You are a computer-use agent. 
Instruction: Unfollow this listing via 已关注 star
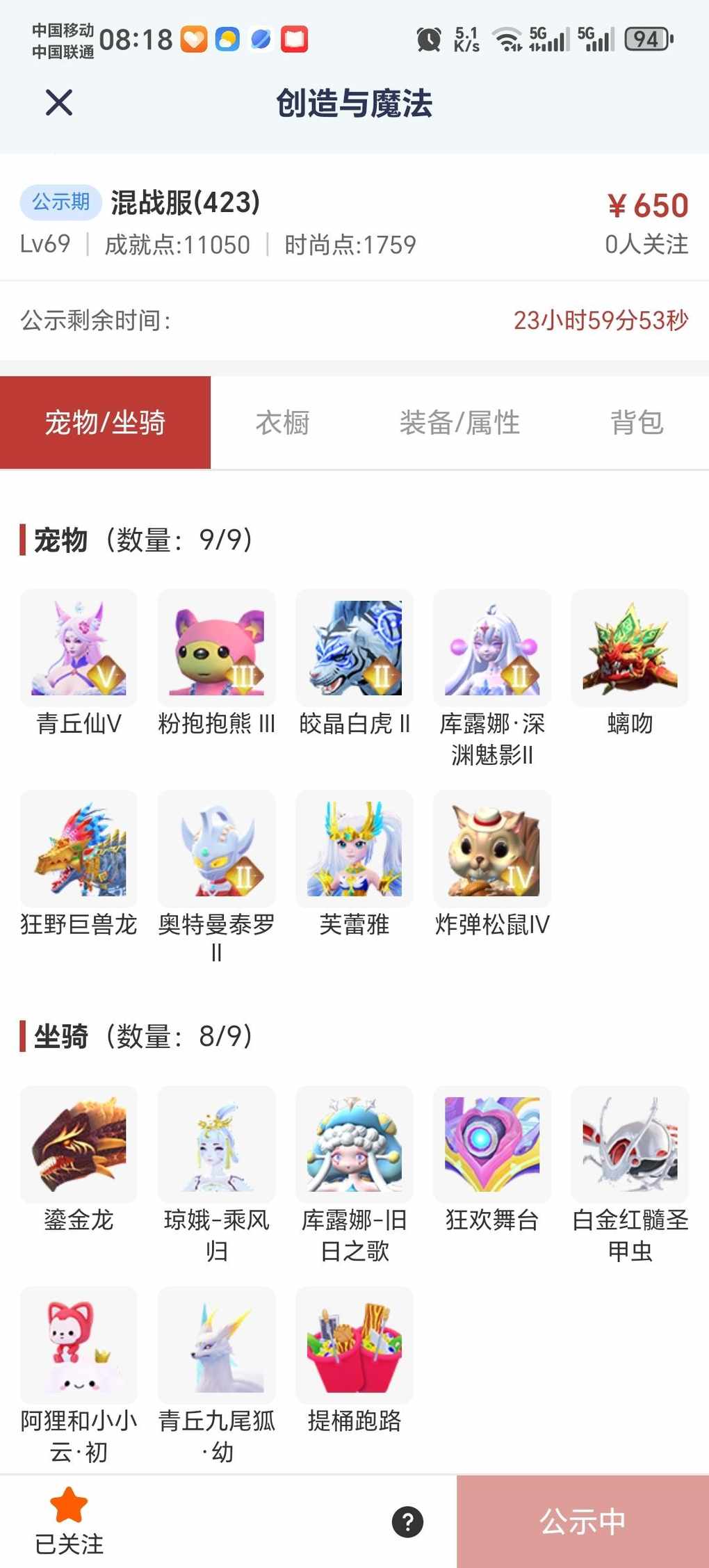pyautogui.click(x=69, y=1521)
